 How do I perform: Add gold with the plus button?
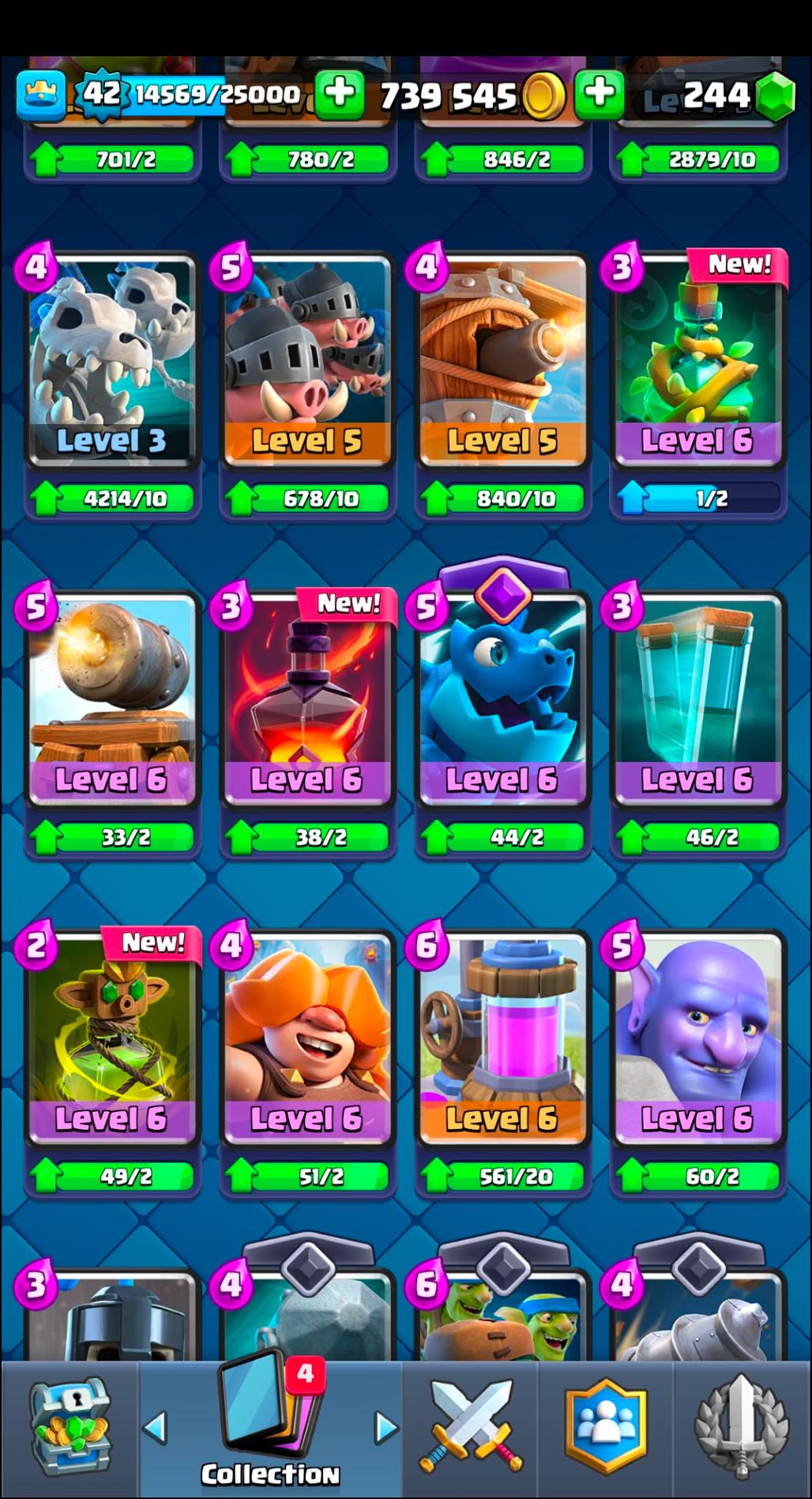(340, 94)
